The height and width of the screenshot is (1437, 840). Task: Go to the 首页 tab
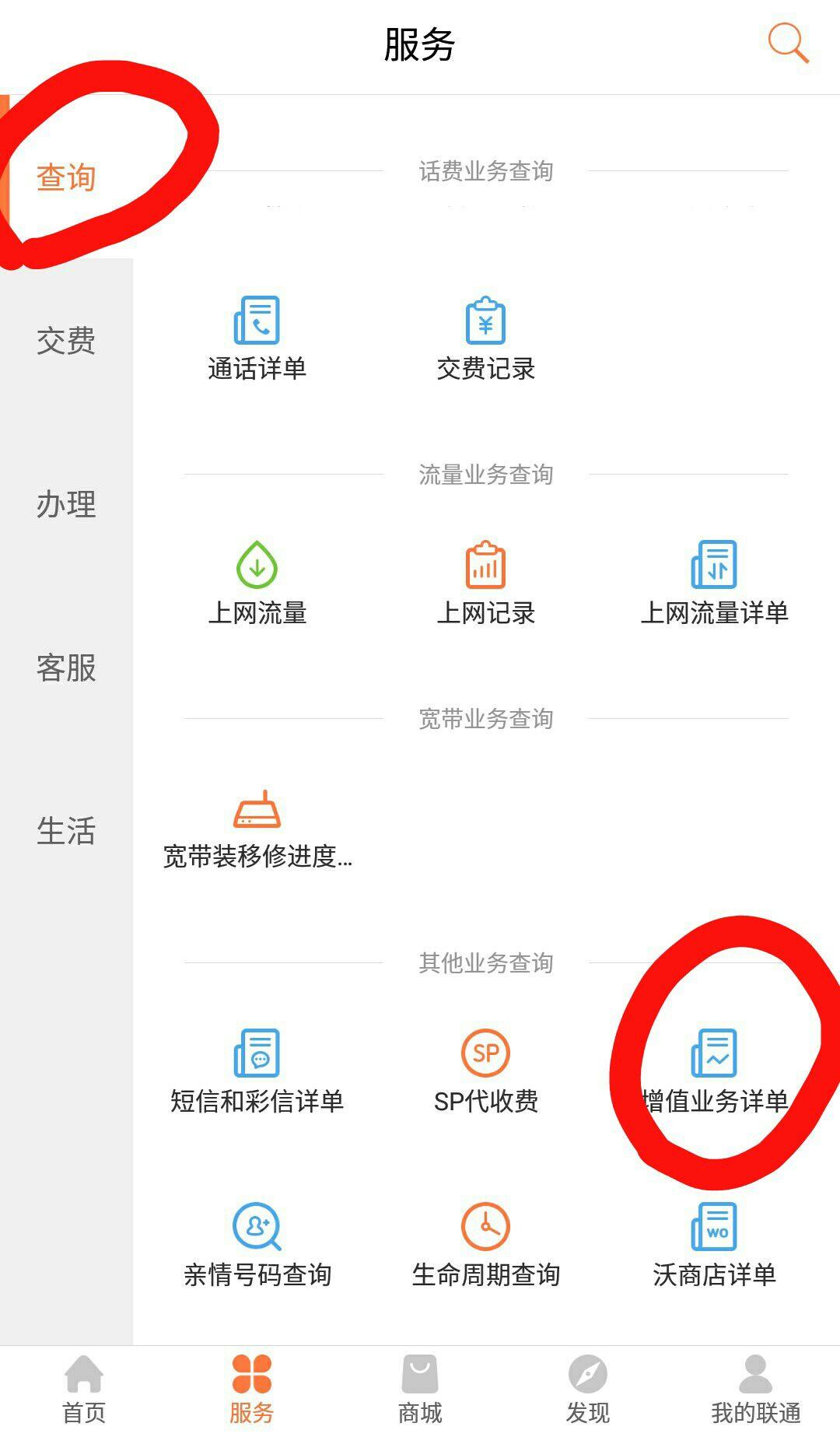coord(84,1390)
